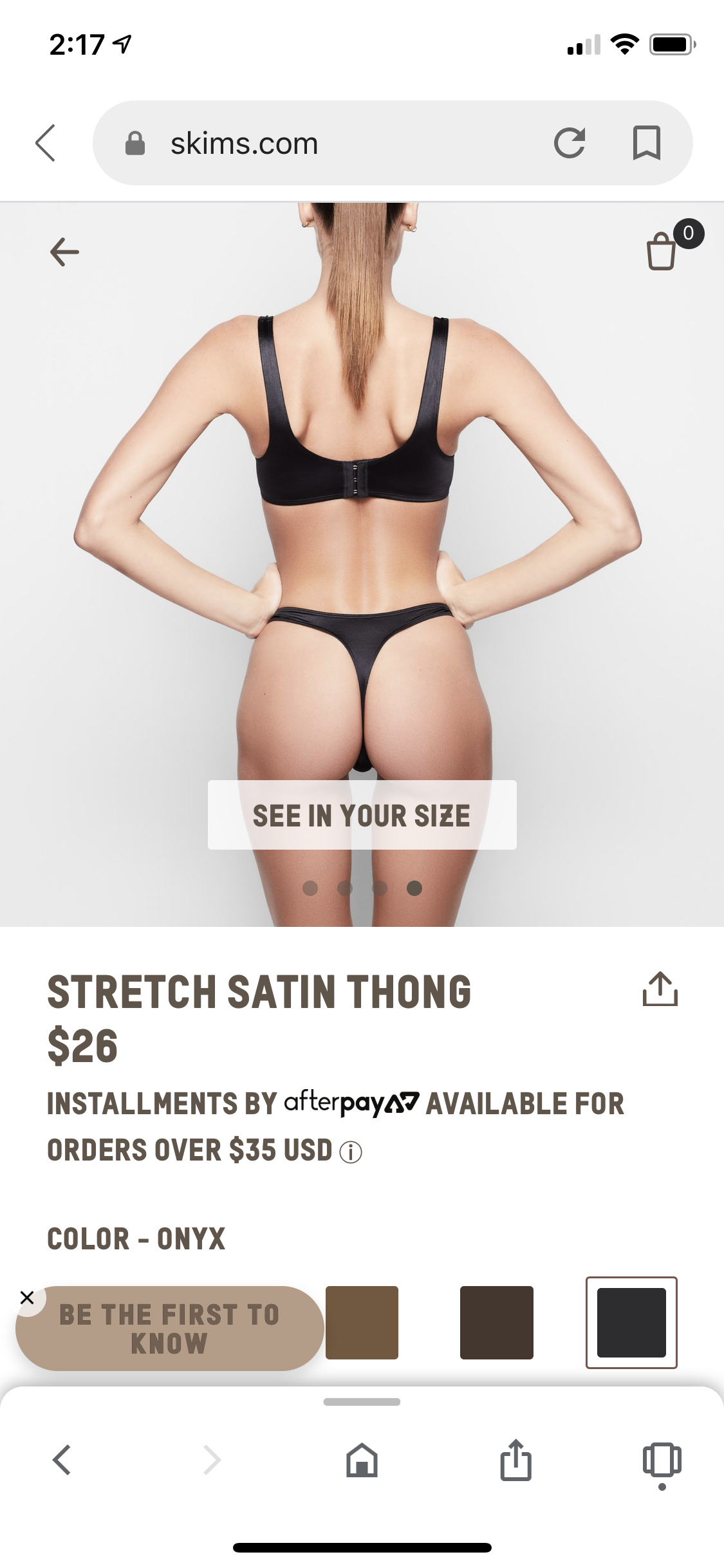The height and width of the screenshot is (1568, 724).
Task: Bookmark this page in the browser
Action: coord(647,143)
